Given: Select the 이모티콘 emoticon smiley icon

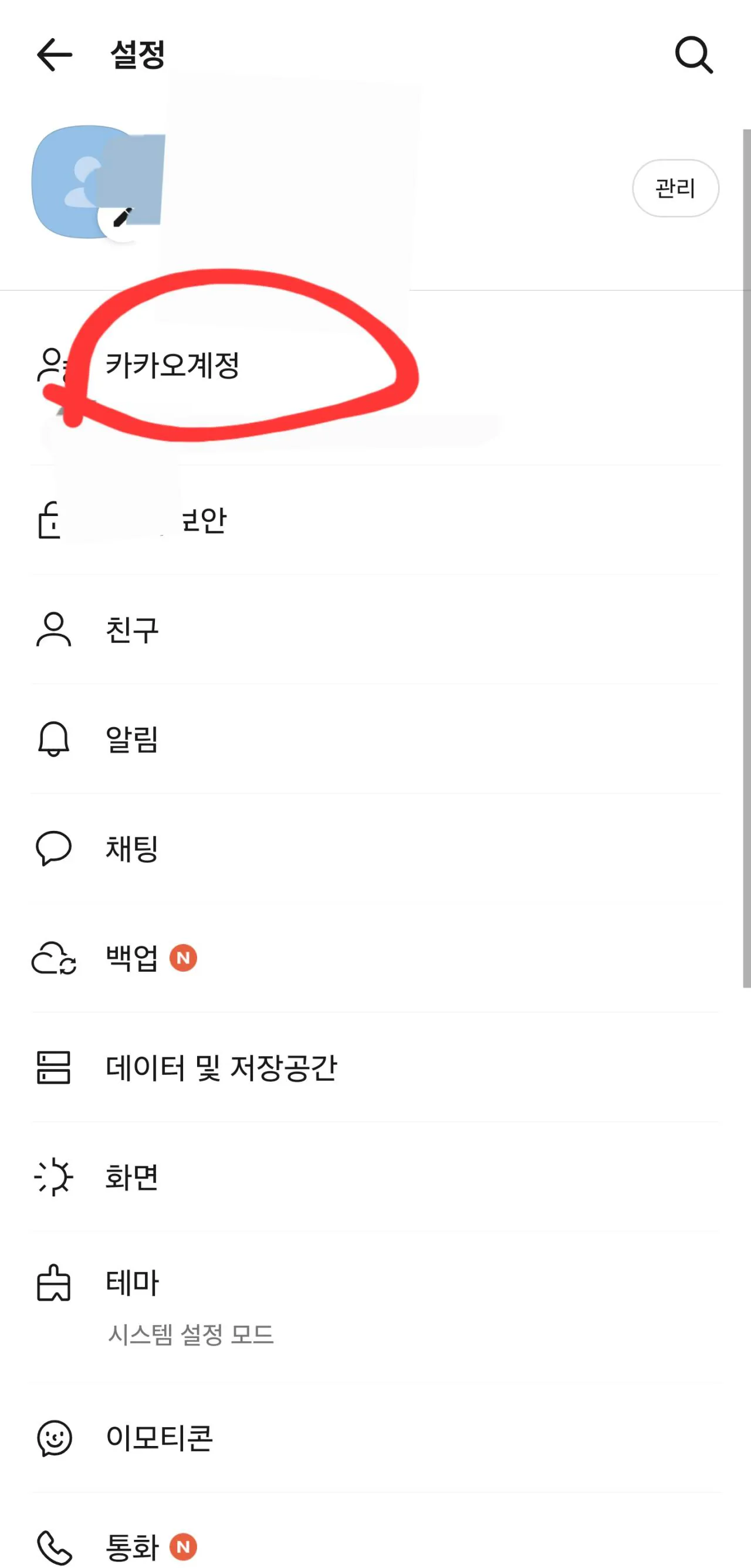Looking at the screenshot, I should 53,1439.
